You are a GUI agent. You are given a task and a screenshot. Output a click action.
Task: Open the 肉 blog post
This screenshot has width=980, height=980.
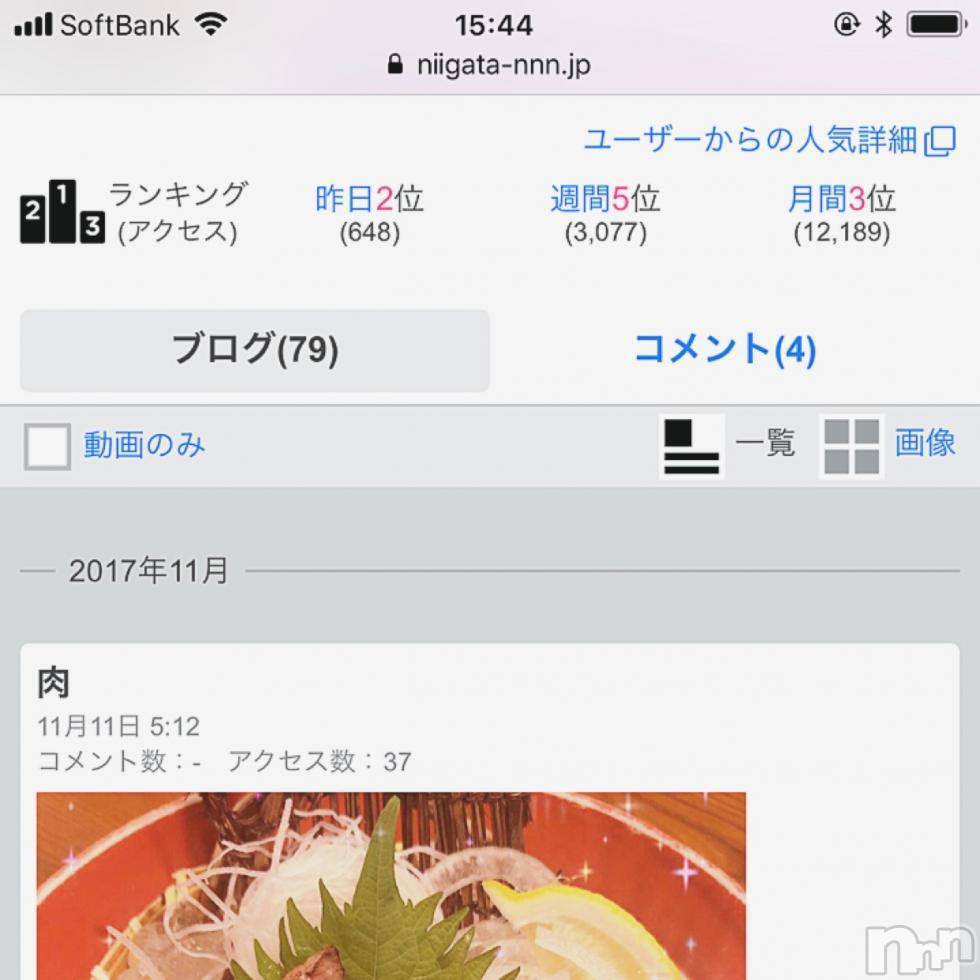[54, 684]
